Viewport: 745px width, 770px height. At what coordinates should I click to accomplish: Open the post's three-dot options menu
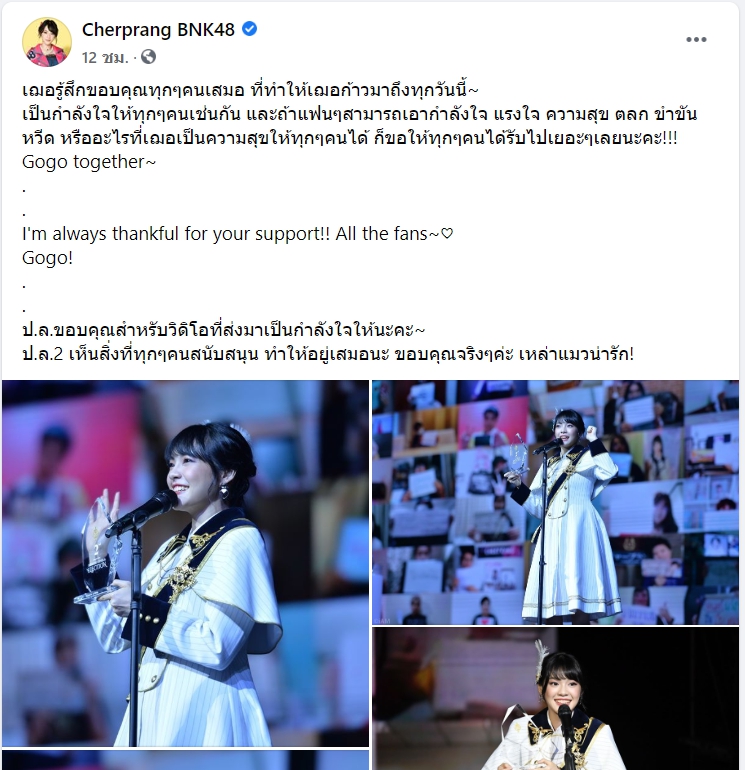(696, 40)
